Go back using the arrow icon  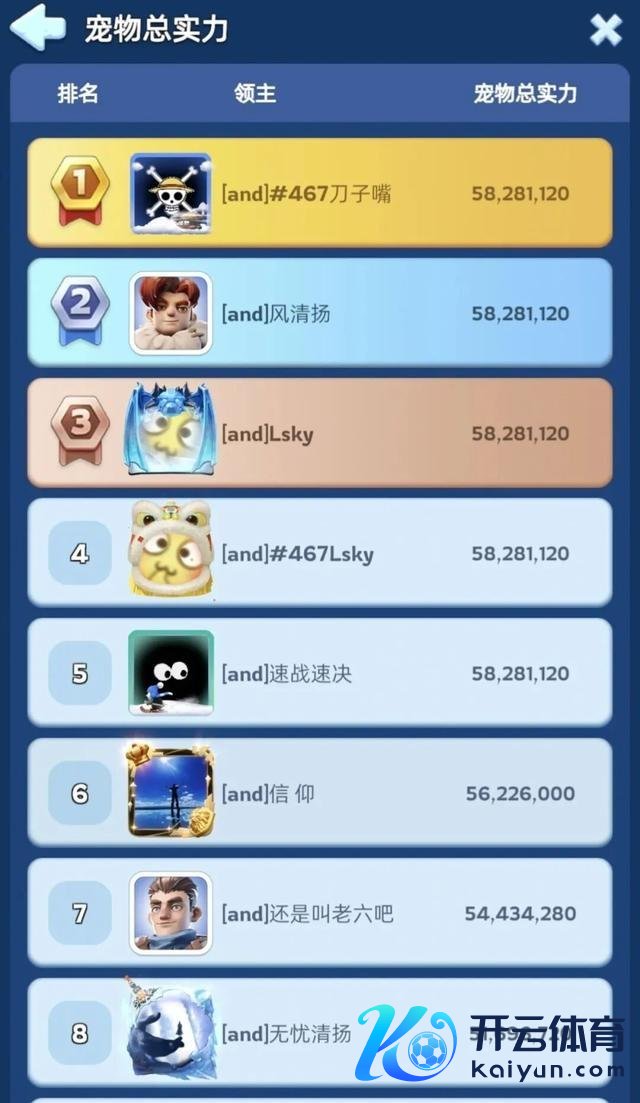(x=36, y=27)
